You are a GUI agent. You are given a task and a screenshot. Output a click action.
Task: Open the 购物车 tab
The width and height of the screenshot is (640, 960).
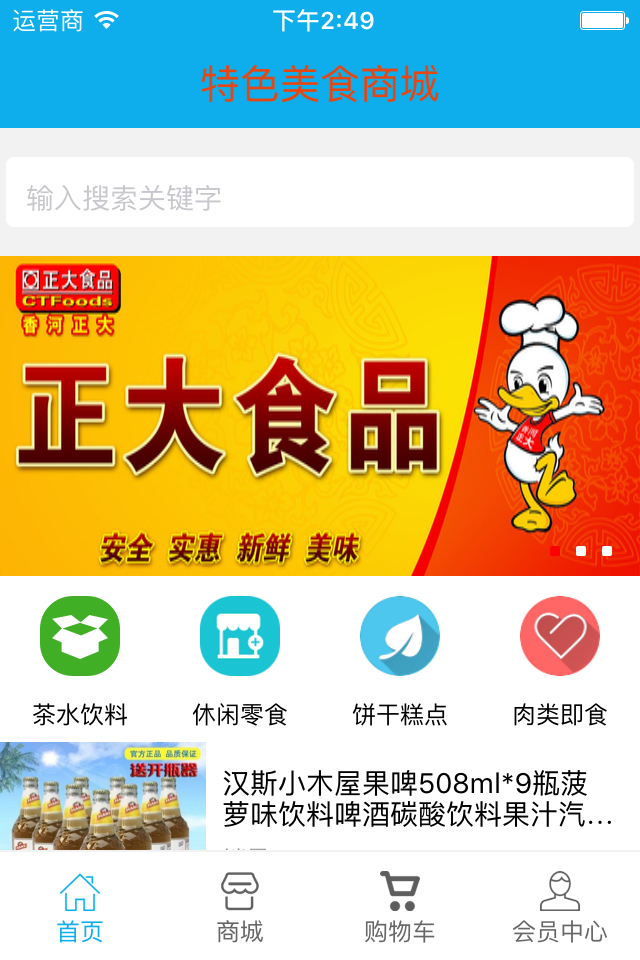point(400,906)
